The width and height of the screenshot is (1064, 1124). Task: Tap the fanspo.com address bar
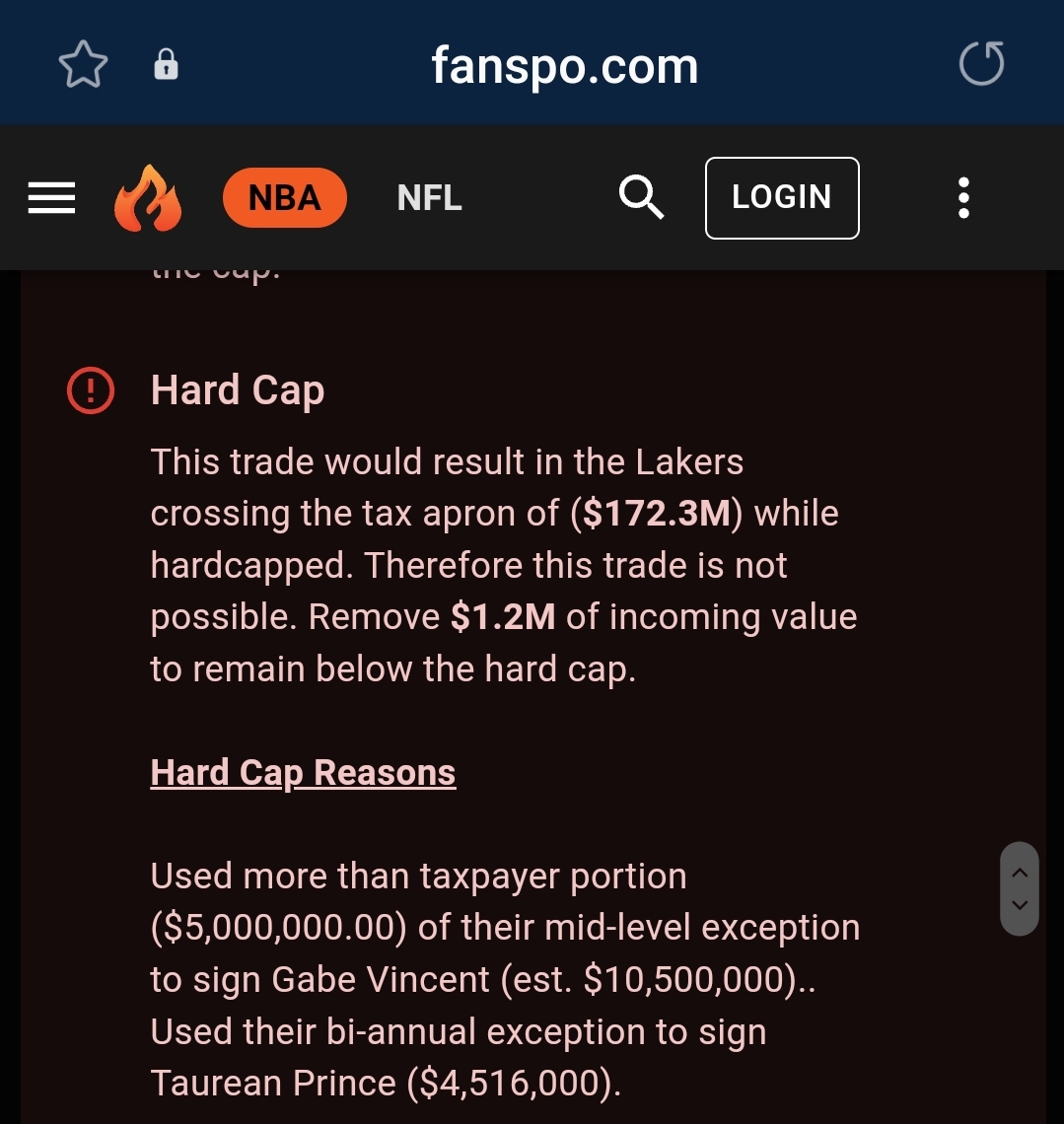coord(564,66)
